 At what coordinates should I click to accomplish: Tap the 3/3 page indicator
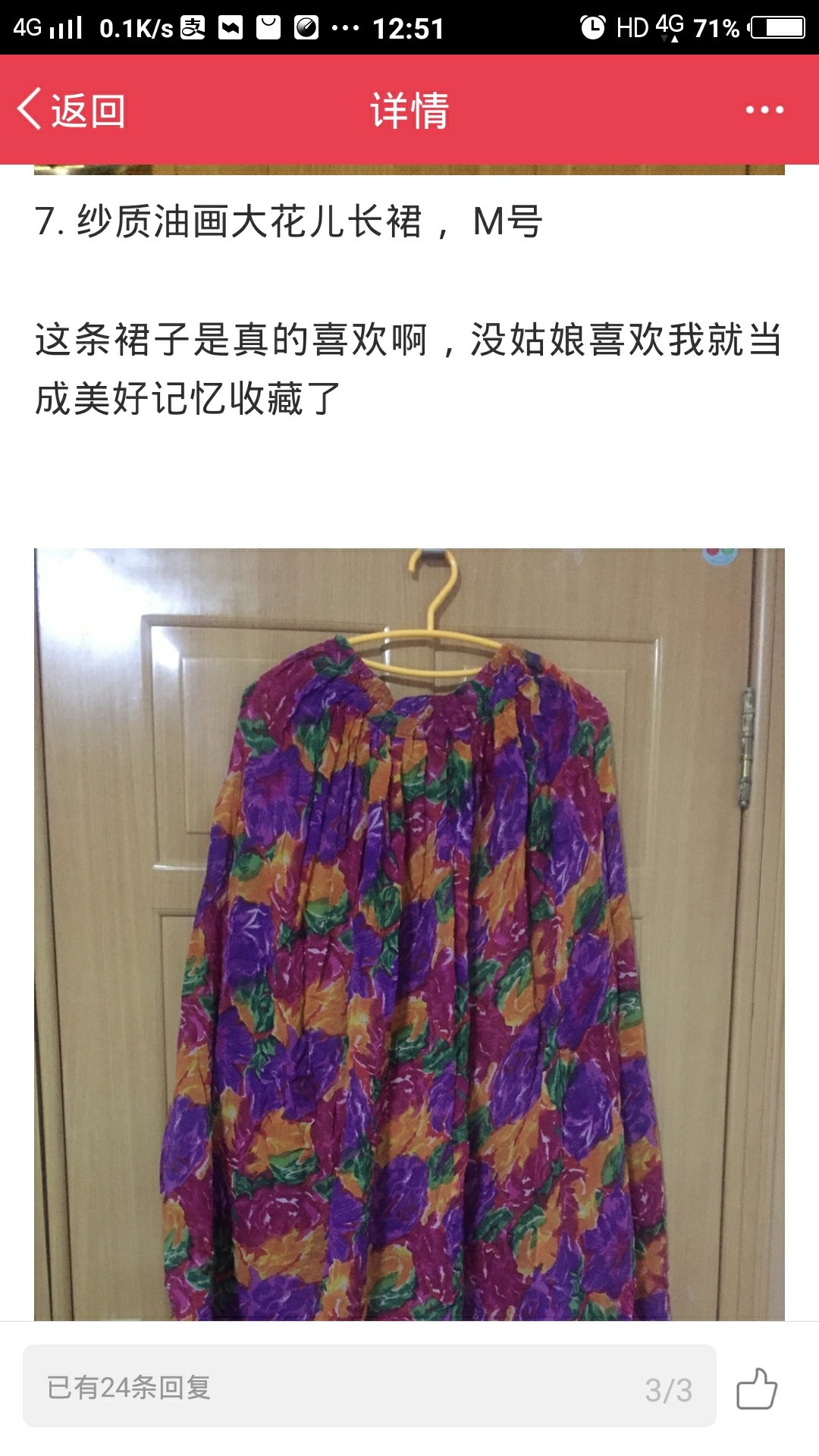coord(668,1390)
